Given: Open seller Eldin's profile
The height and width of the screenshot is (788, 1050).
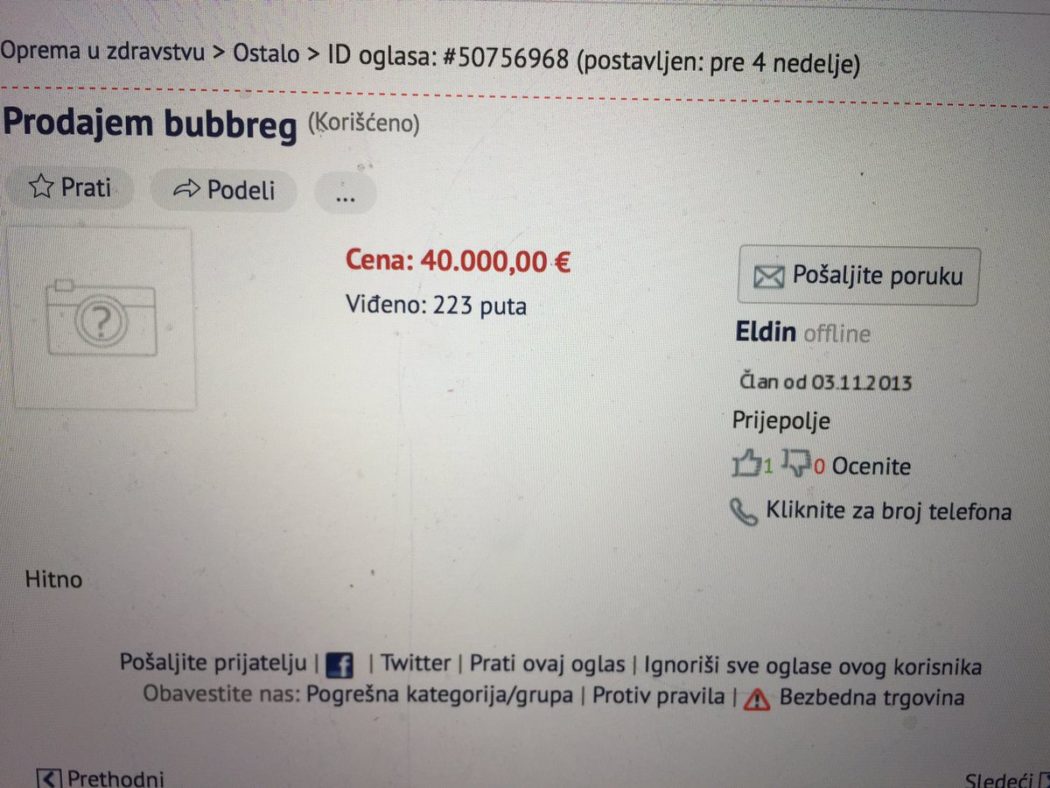Looking at the screenshot, I should coord(766,332).
